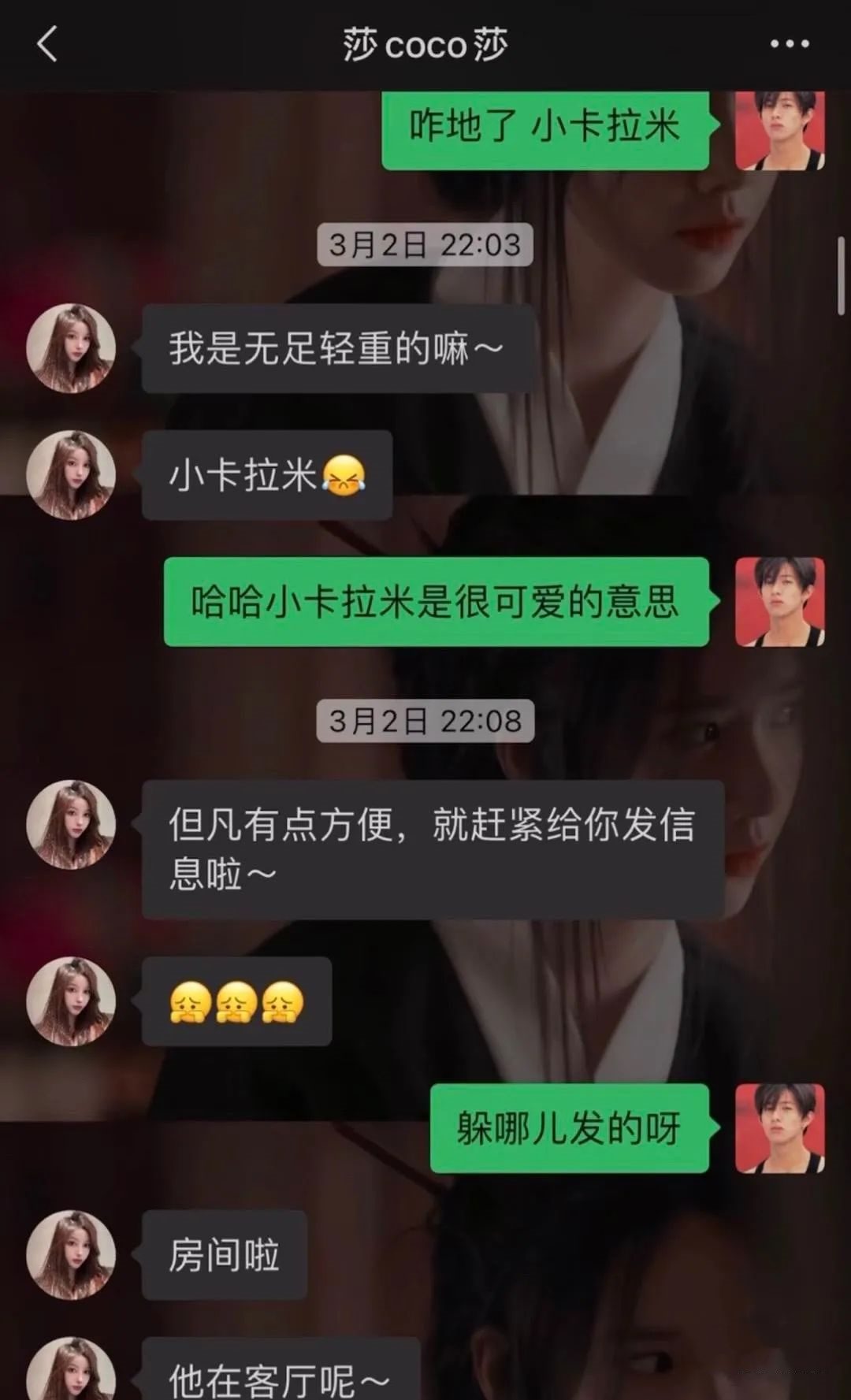This screenshot has height=1400, width=851.
Task: Tap the avatar beside the pleading emoji message
Action: point(72,1001)
